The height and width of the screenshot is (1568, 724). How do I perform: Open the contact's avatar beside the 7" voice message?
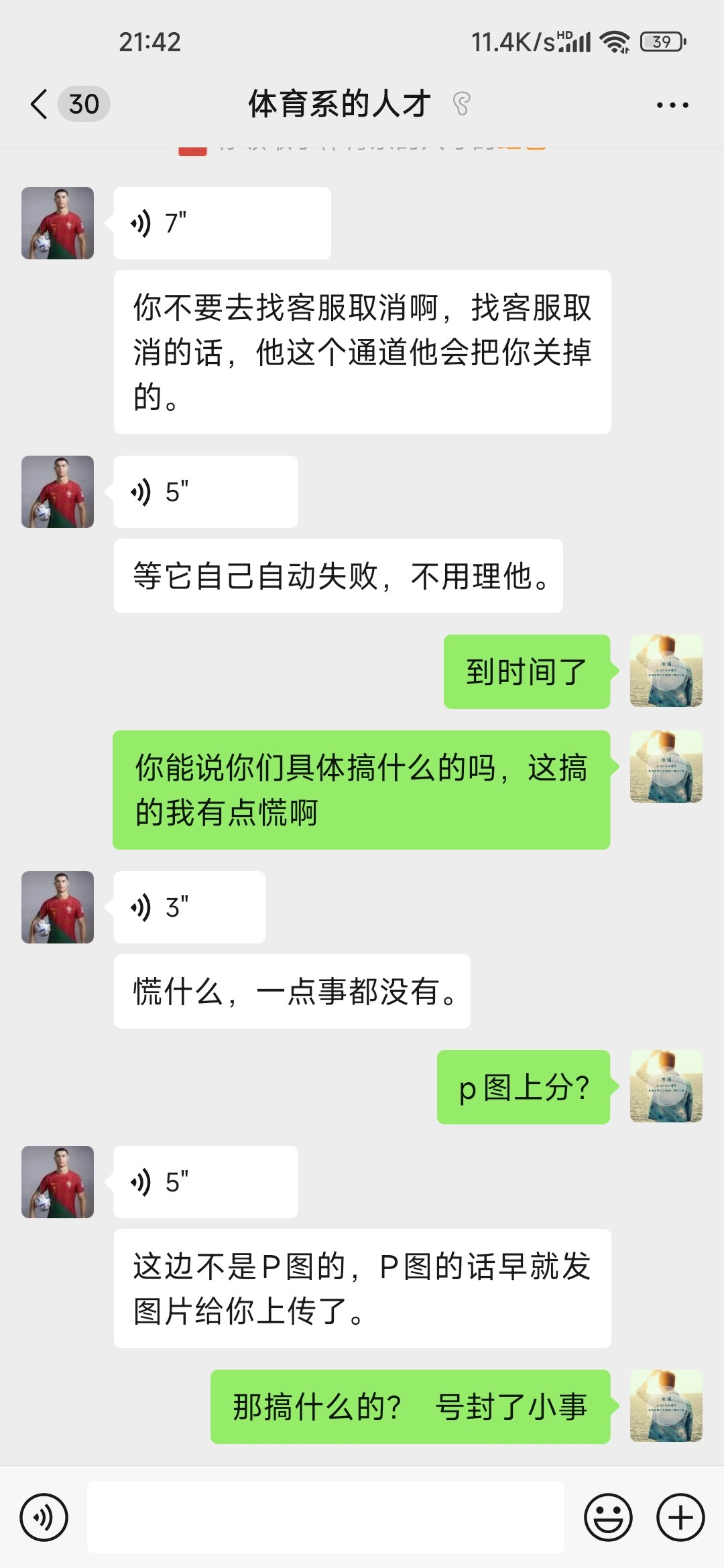[58, 223]
